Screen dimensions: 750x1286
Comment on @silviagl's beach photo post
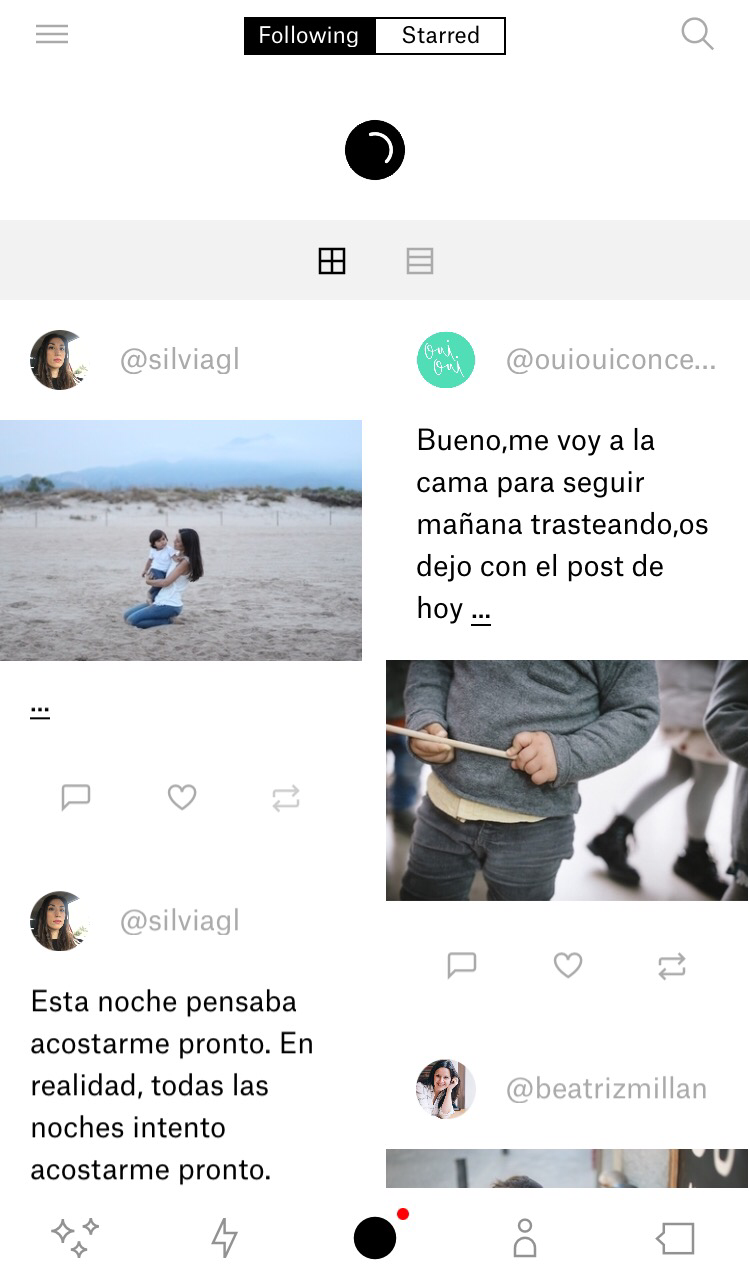76,797
